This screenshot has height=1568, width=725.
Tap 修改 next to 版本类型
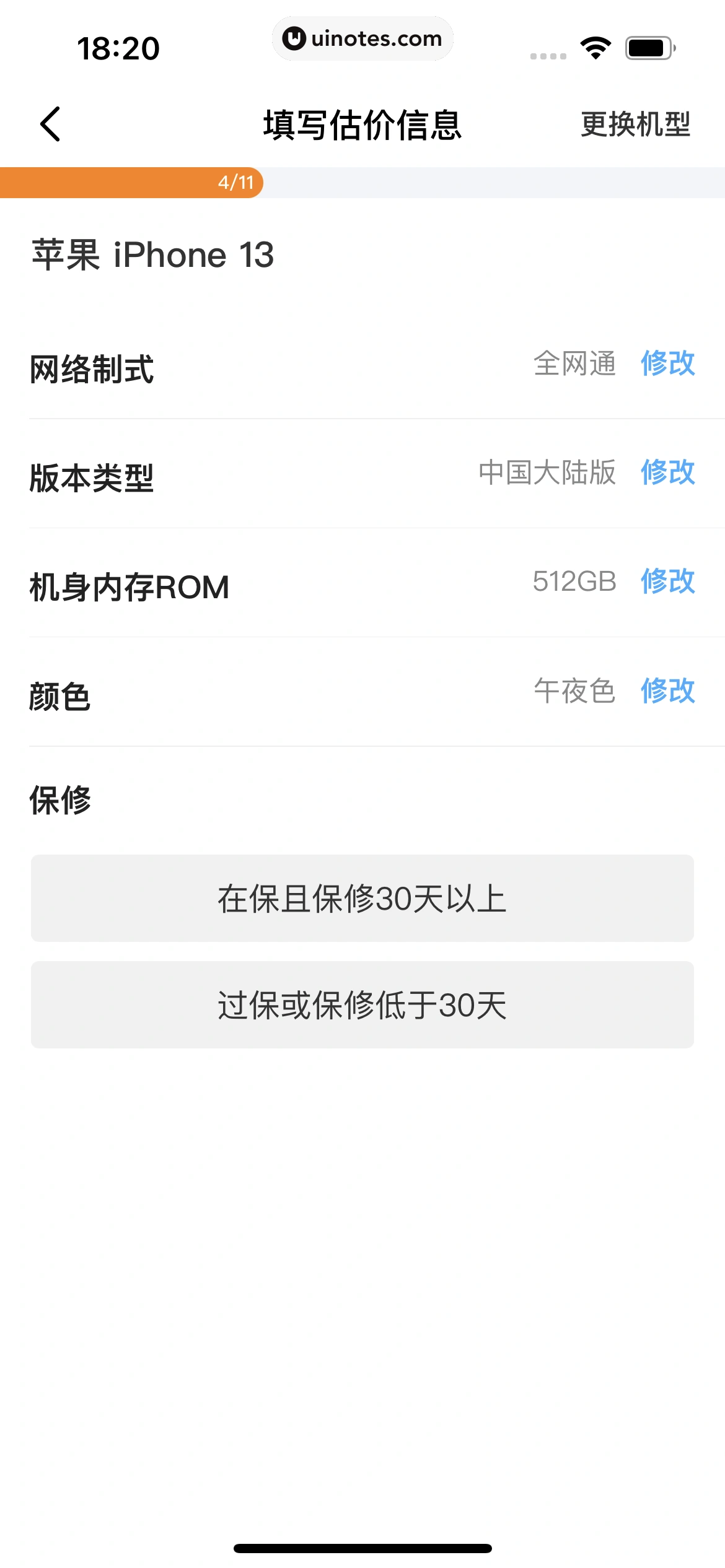[x=668, y=473]
